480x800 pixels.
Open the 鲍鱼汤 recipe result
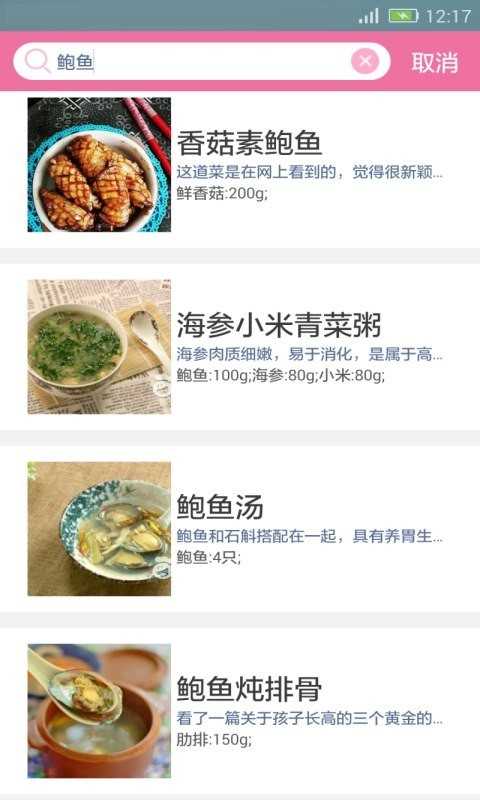(x=240, y=529)
